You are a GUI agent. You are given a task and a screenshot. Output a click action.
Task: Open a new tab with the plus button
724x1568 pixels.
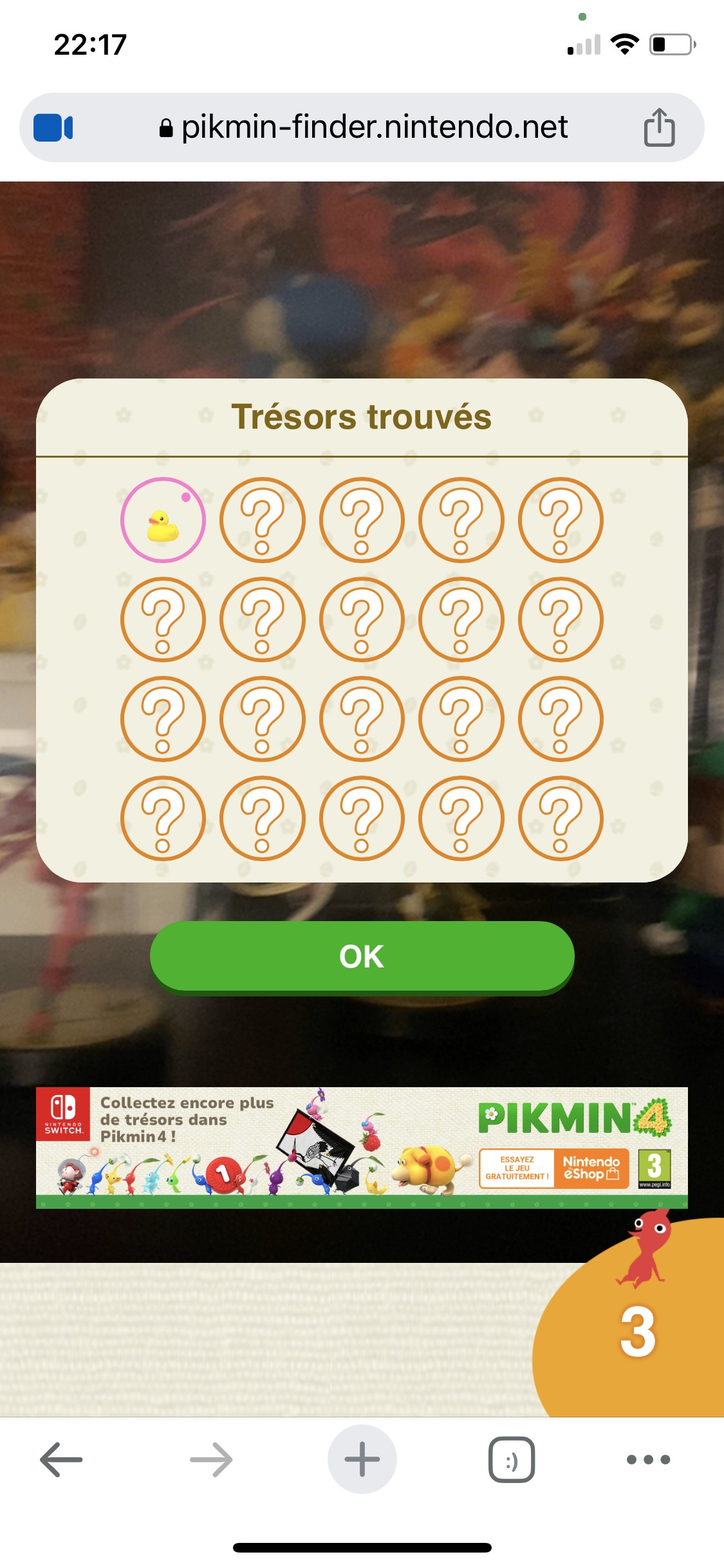(362, 1459)
